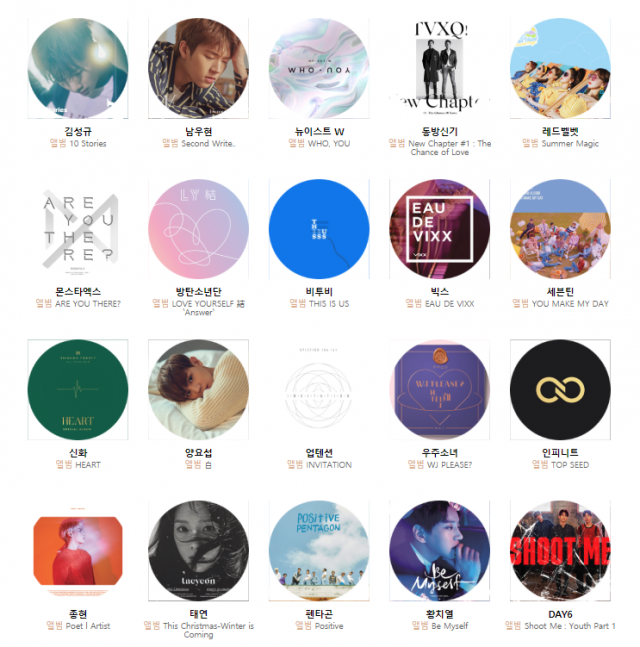Choose 동방신기 New Chapter #1 album

pos(439,68)
